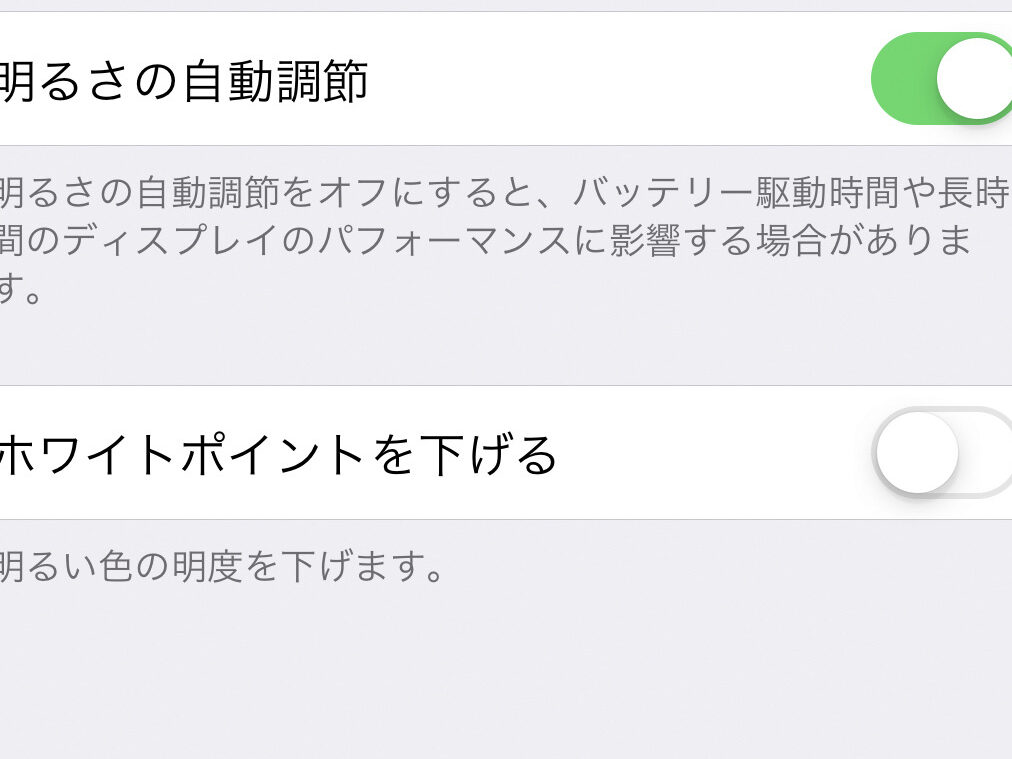
Task: Turn off 明るさの自動調節 switch
Action: 942,79
